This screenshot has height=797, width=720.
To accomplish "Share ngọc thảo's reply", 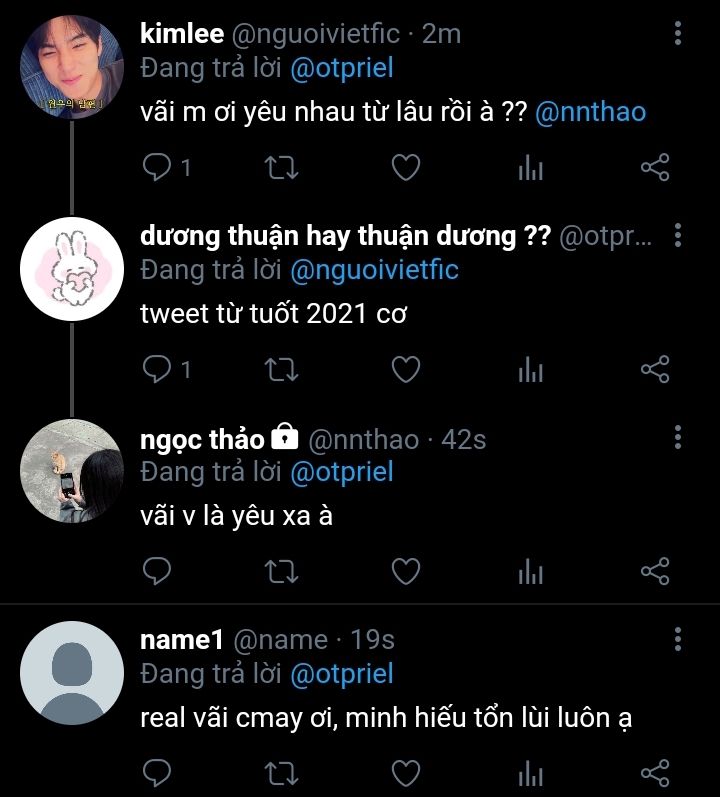I will (x=654, y=571).
